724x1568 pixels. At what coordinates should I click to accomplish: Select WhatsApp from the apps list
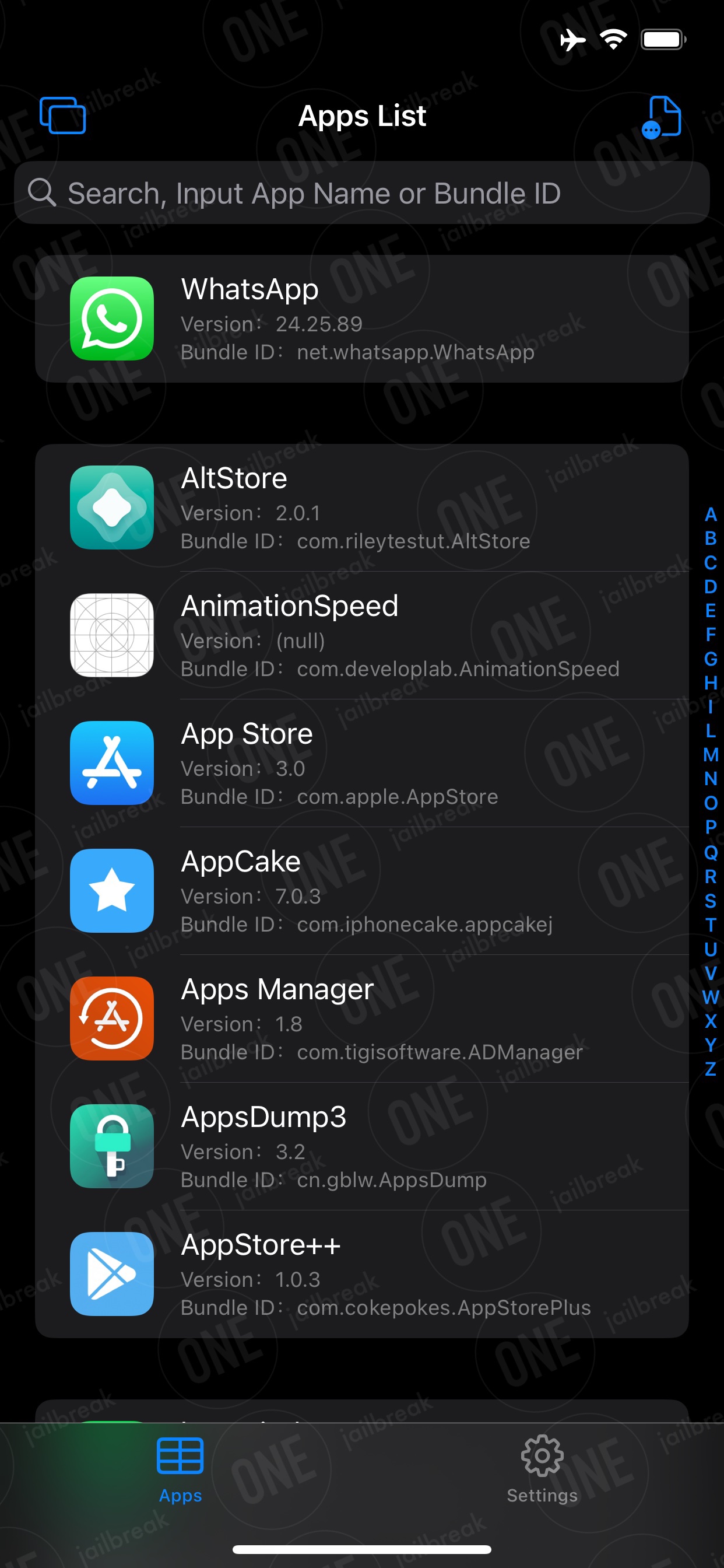[x=362, y=319]
